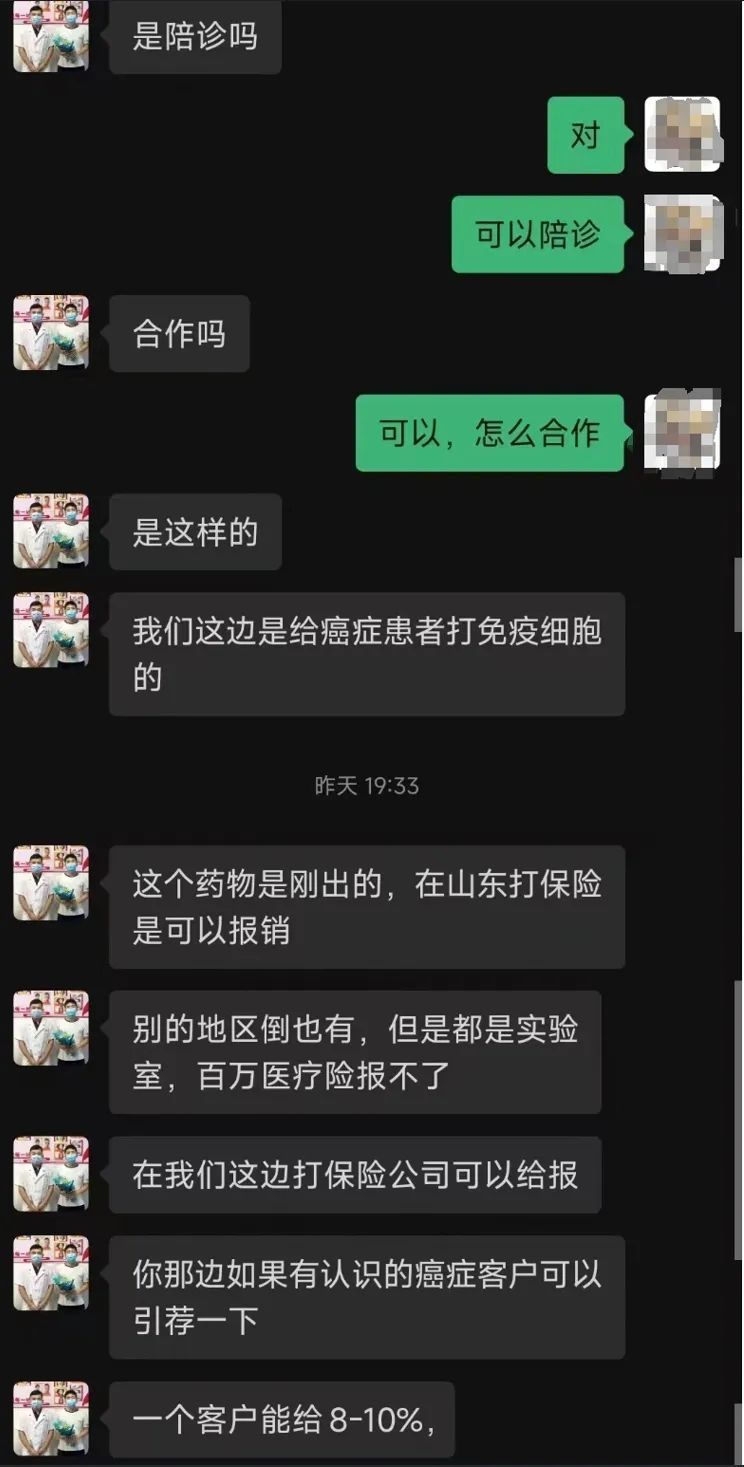View sender's profile beside "合作吗"
Viewport: 744px width, 1467px height.
[51, 333]
